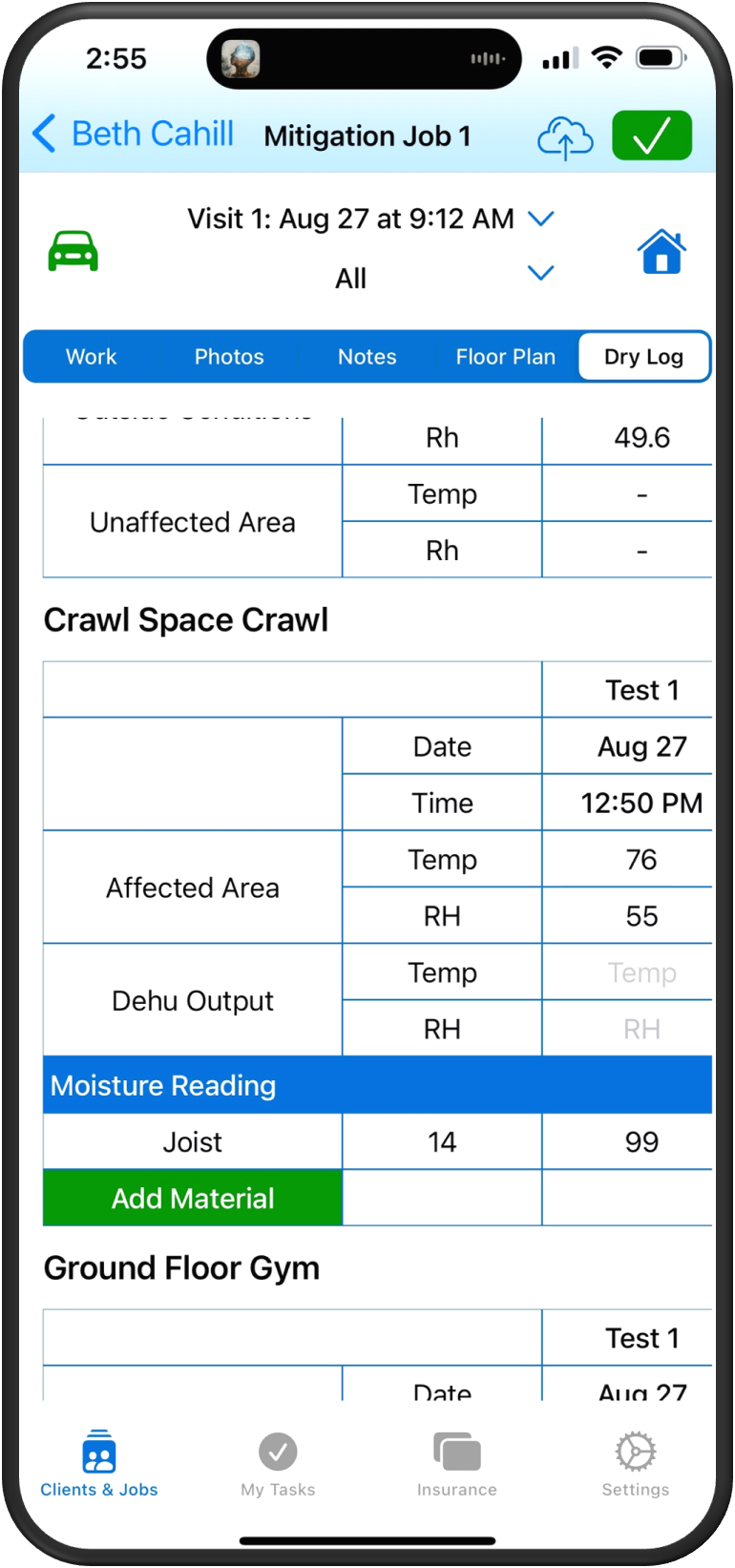Go back to Beth Cahill

coord(134,135)
